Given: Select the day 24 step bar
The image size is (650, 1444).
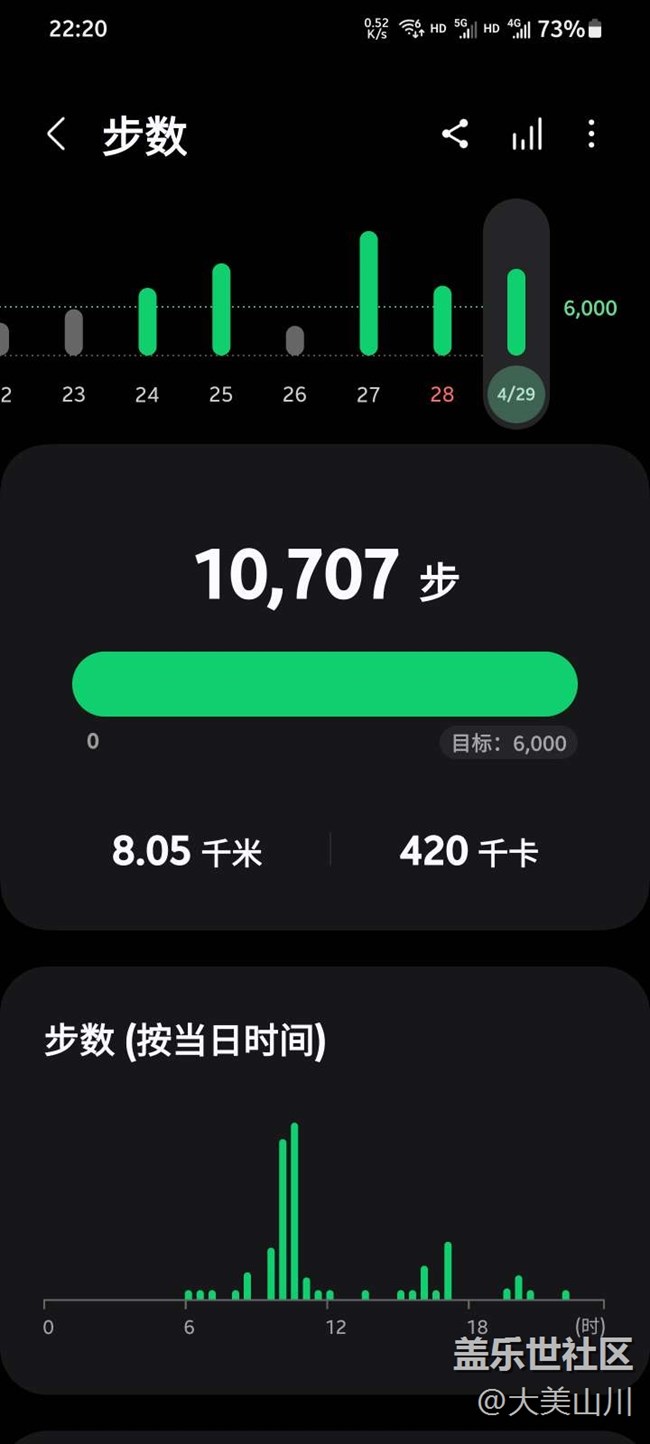Looking at the screenshot, I should [x=147, y=322].
